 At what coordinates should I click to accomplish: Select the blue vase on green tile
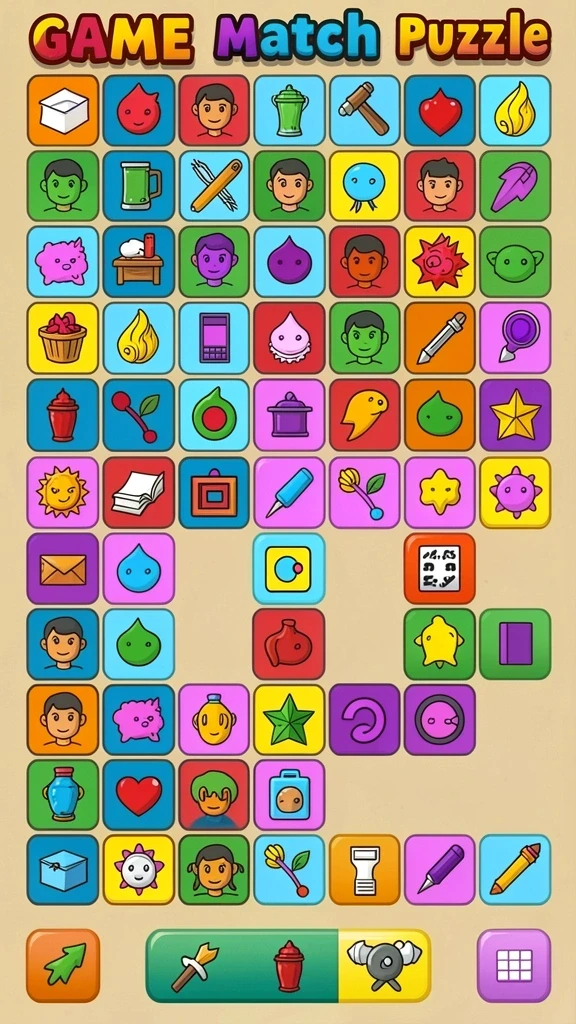63,794
